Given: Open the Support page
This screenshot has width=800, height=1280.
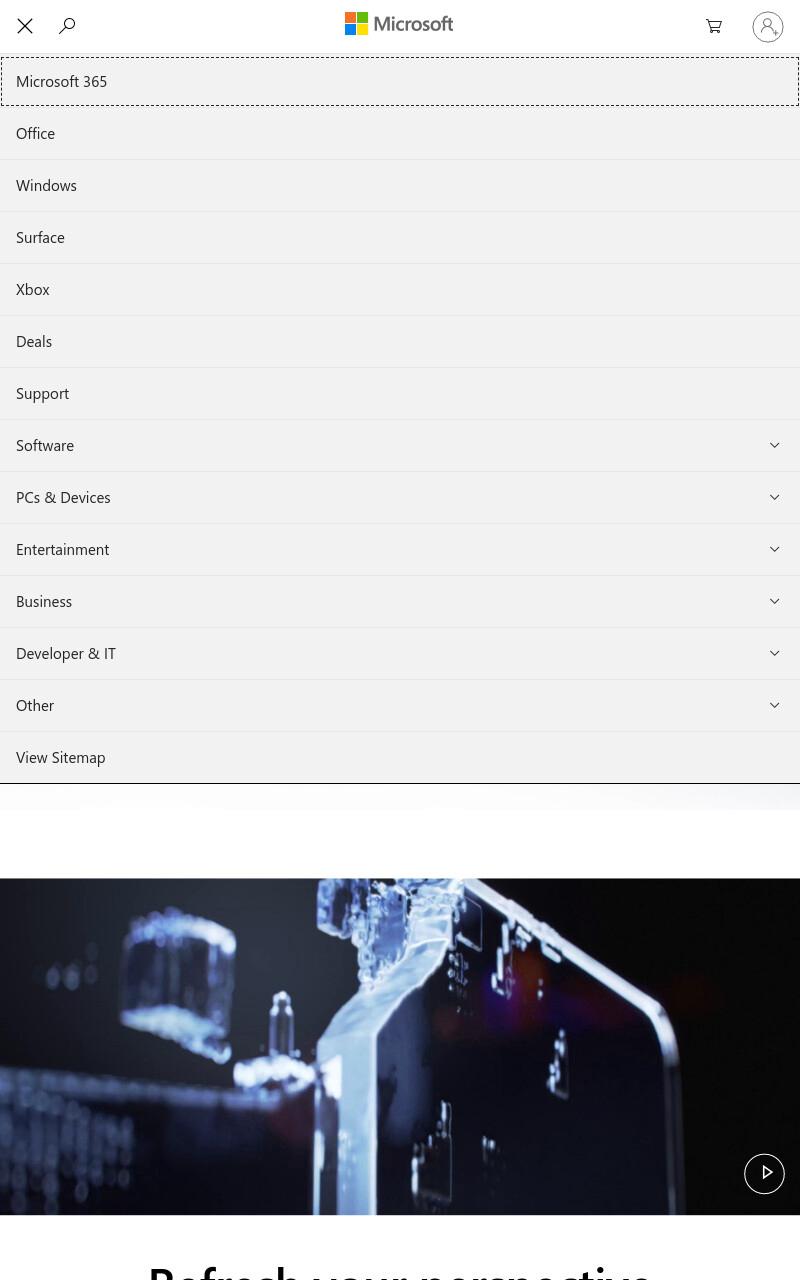Looking at the screenshot, I should click(x=400, y=393).
